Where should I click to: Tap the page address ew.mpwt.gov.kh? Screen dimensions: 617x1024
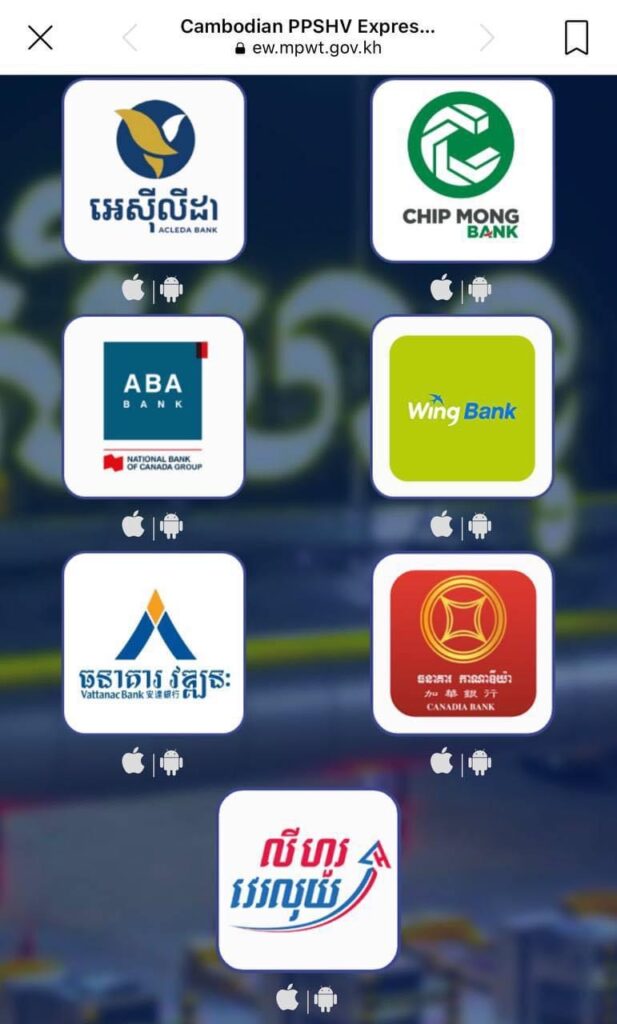coord(308,47)
